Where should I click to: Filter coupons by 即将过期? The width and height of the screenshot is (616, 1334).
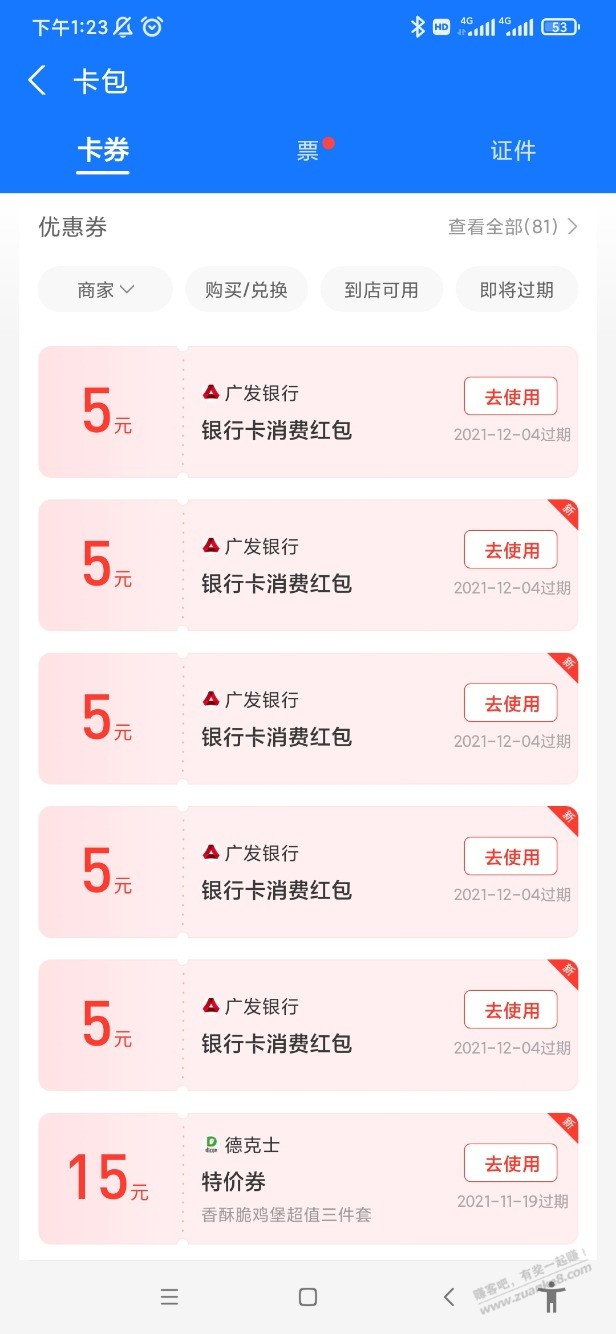pos(516,290)
